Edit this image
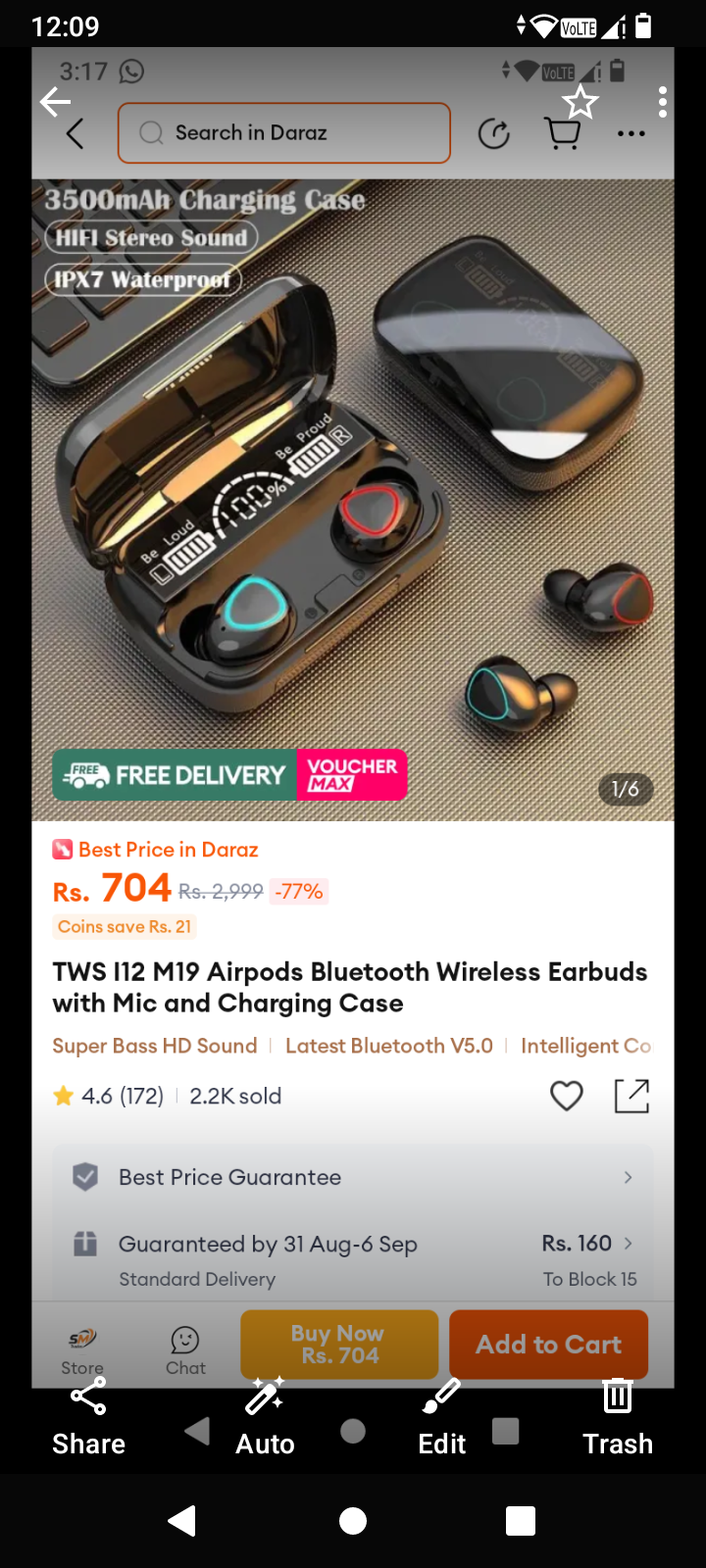The width and height of the screenshot is (706, 1568). tap(441, 1416)
